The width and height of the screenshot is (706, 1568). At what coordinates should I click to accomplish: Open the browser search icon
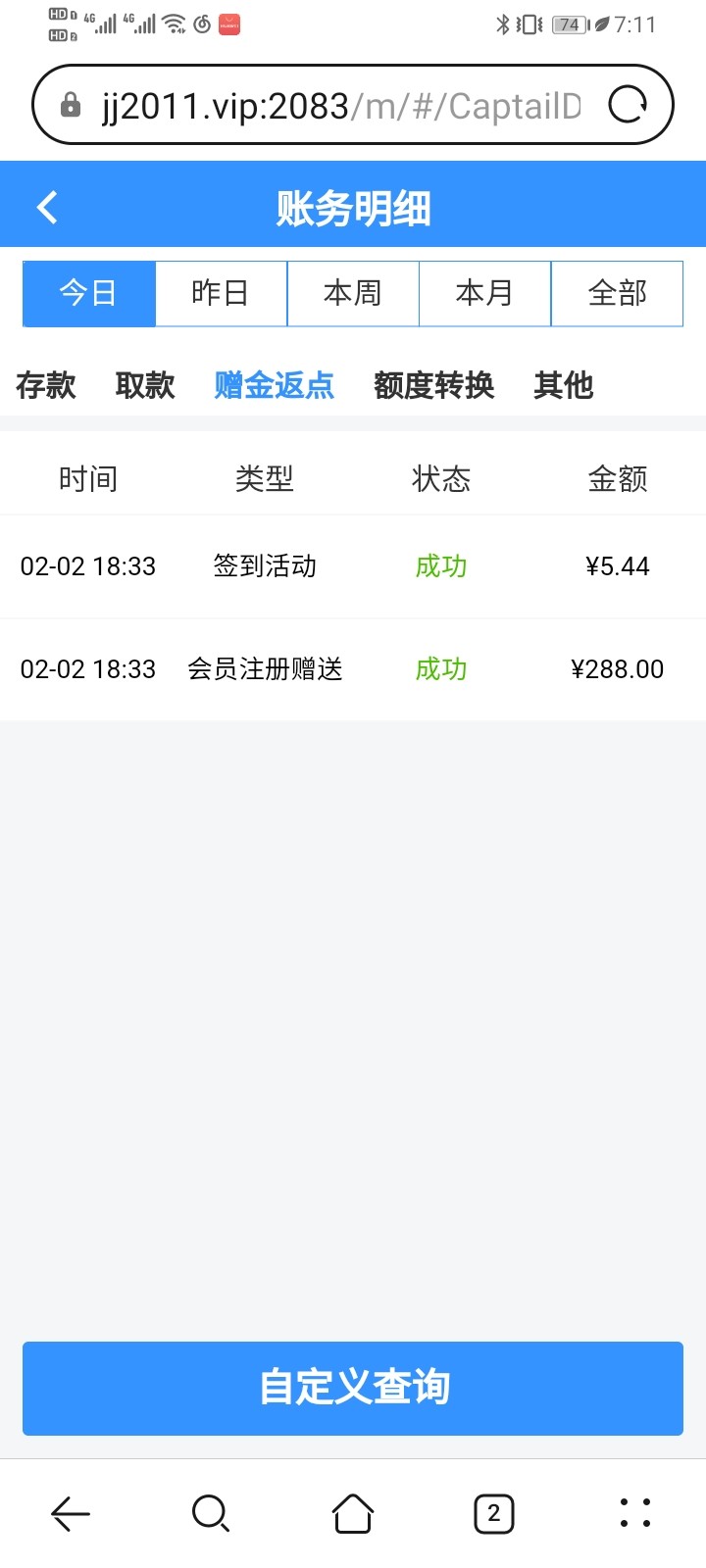coord(211,1513)
